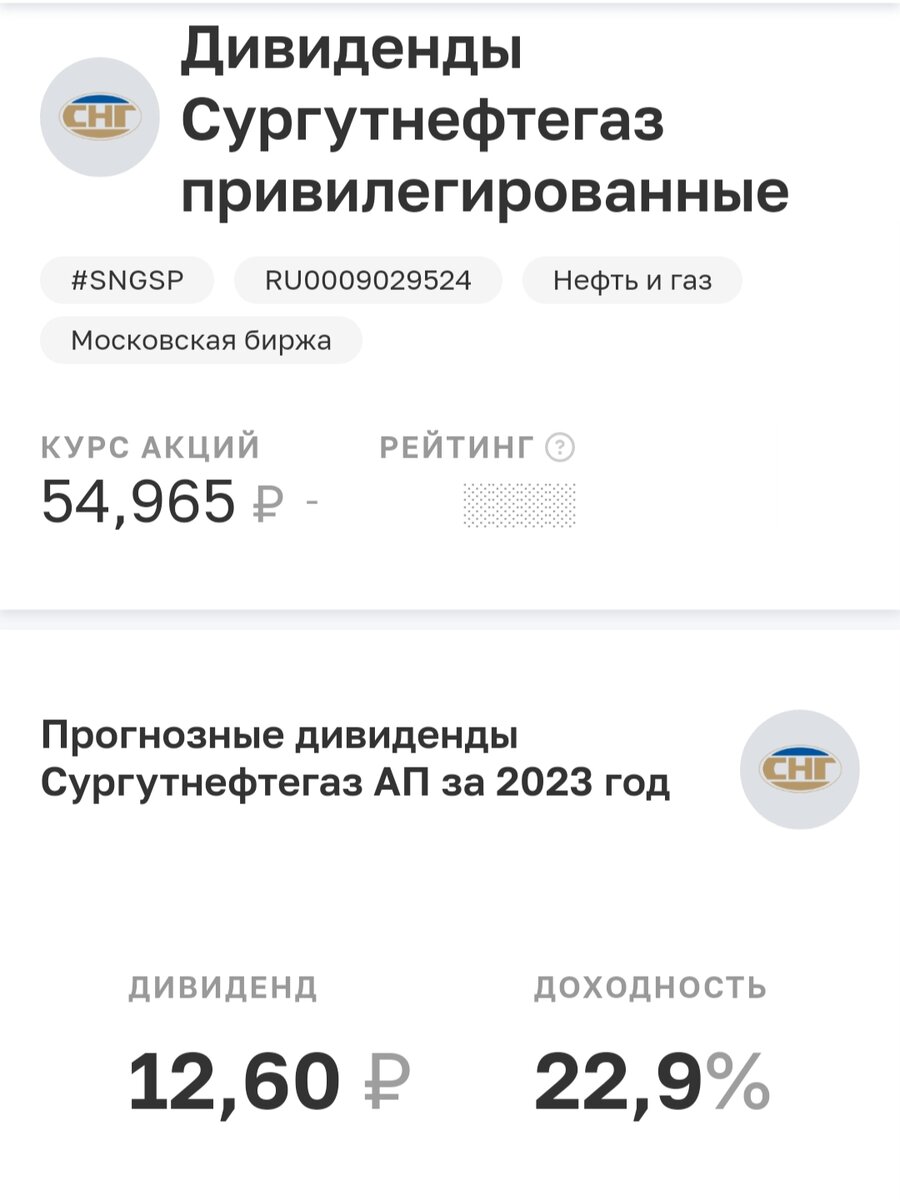Open the Нефть и газ sector chip
This screenshot has width=900, height=1200.
[632, 280]
